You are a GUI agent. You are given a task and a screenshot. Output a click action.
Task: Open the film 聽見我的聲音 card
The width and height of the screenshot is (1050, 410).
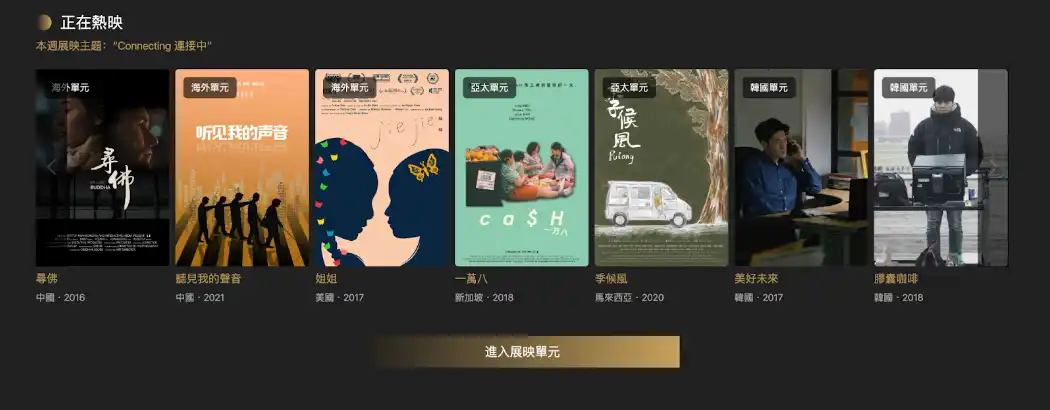coord(241,168)
